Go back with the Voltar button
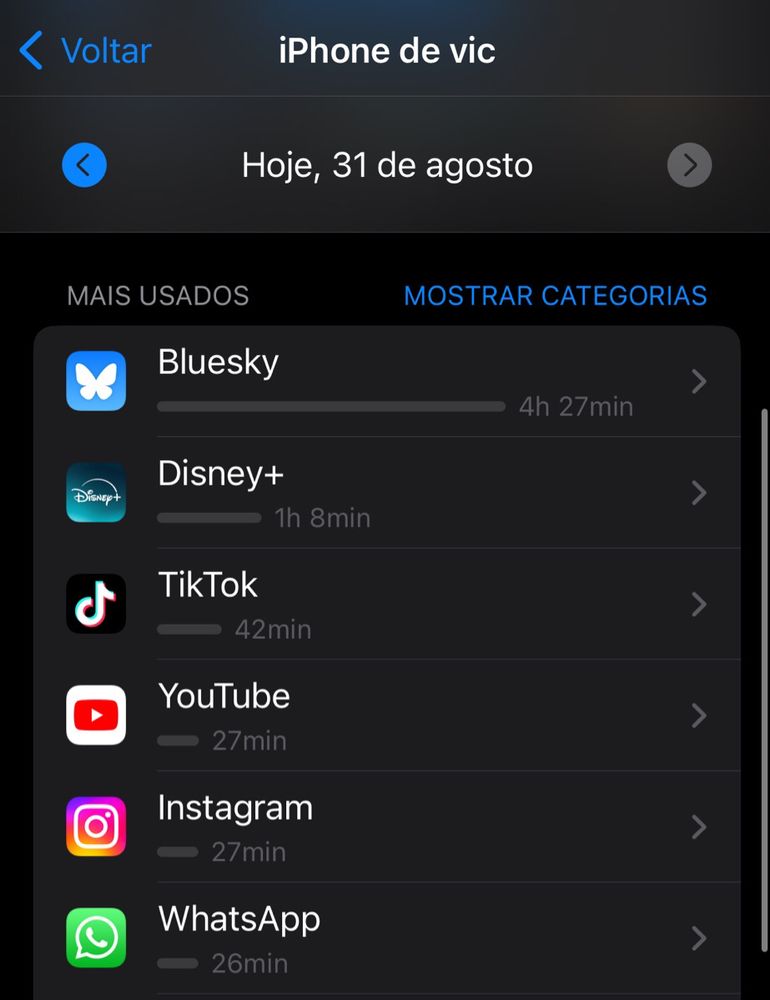Image resolution: width=770 pixels, height=1000 pixels. [x=85, y=50]
